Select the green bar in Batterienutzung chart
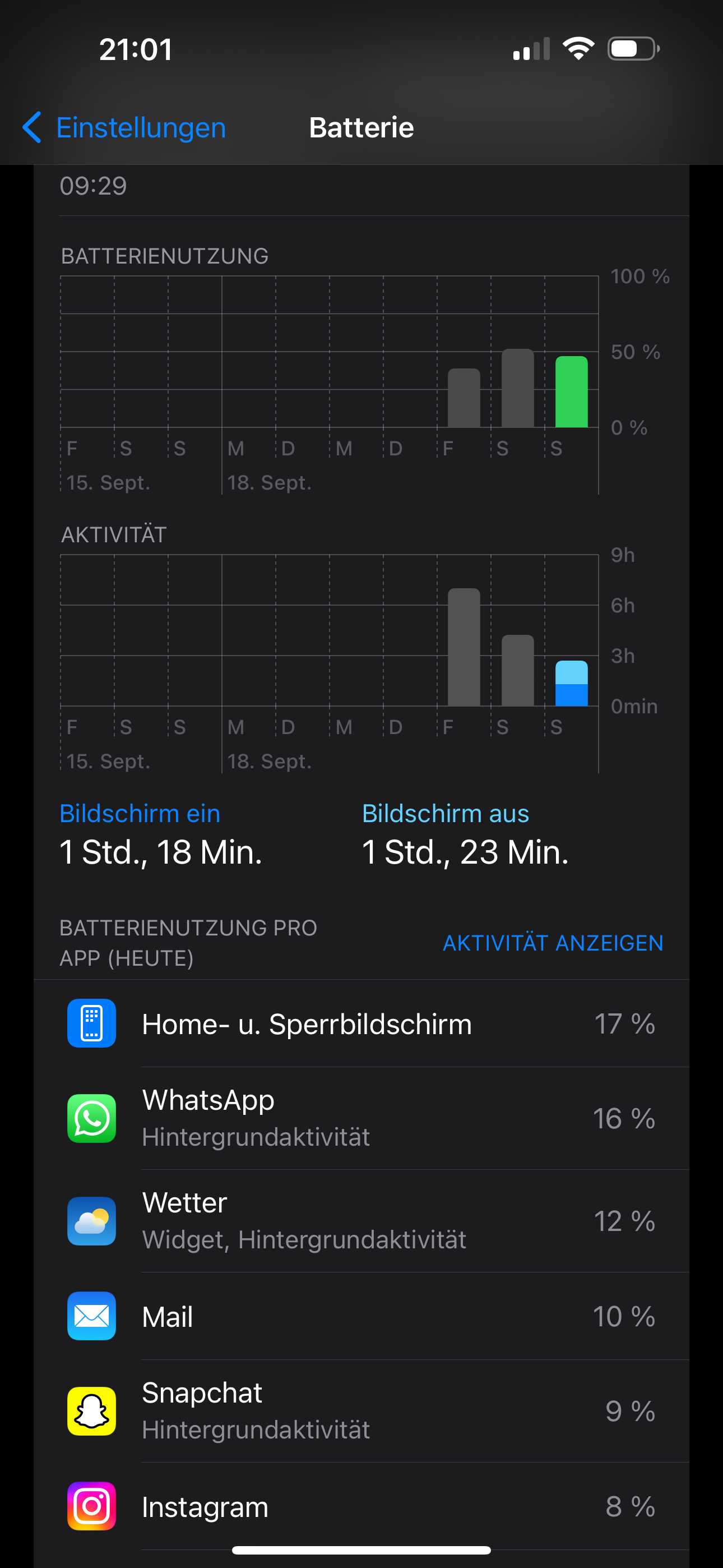723x1568 pixels. [x=572, y=392]
